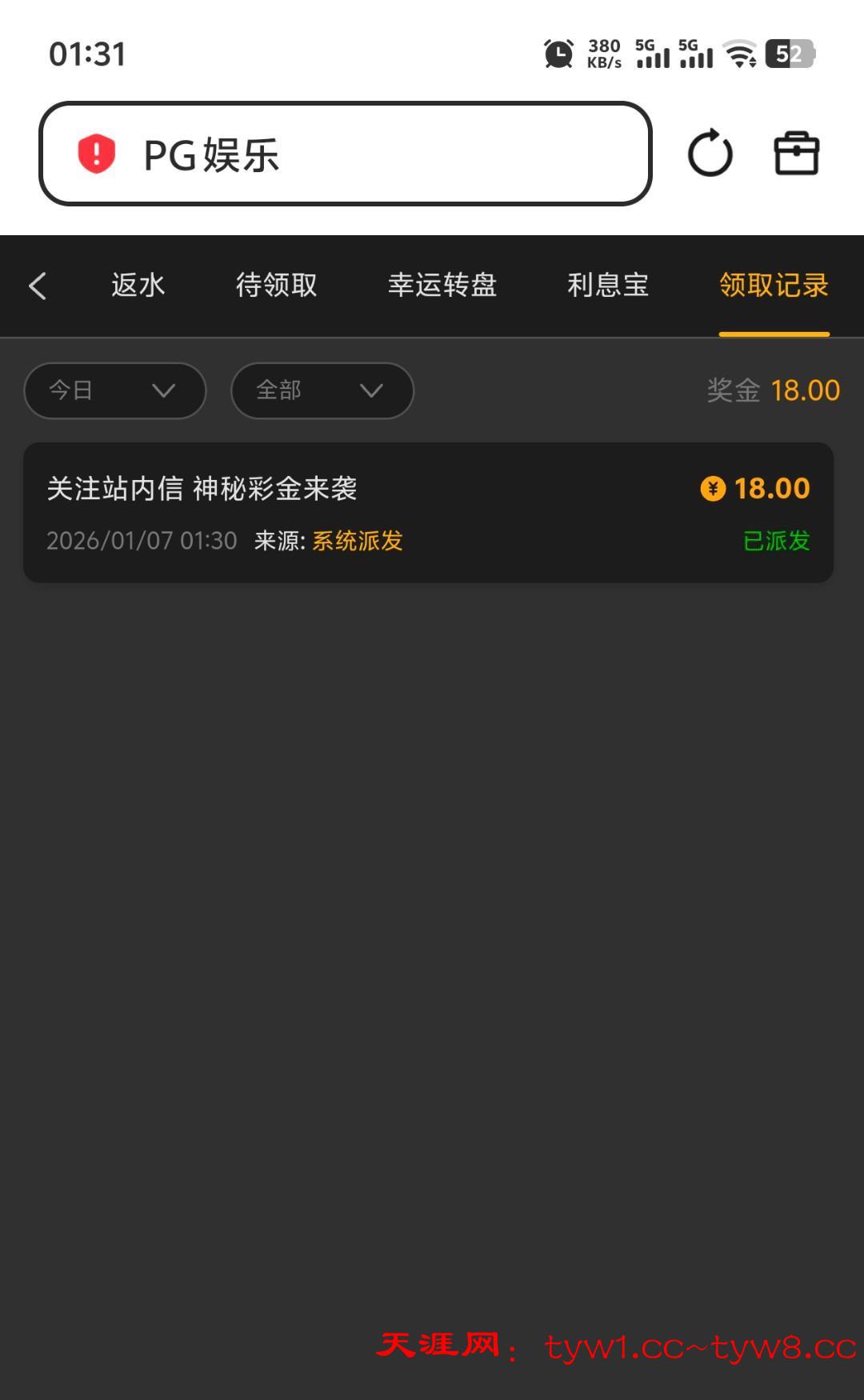Switch to the 返水 tab
The width and height of the screenshot is (864, 1400).
(138, 286)
